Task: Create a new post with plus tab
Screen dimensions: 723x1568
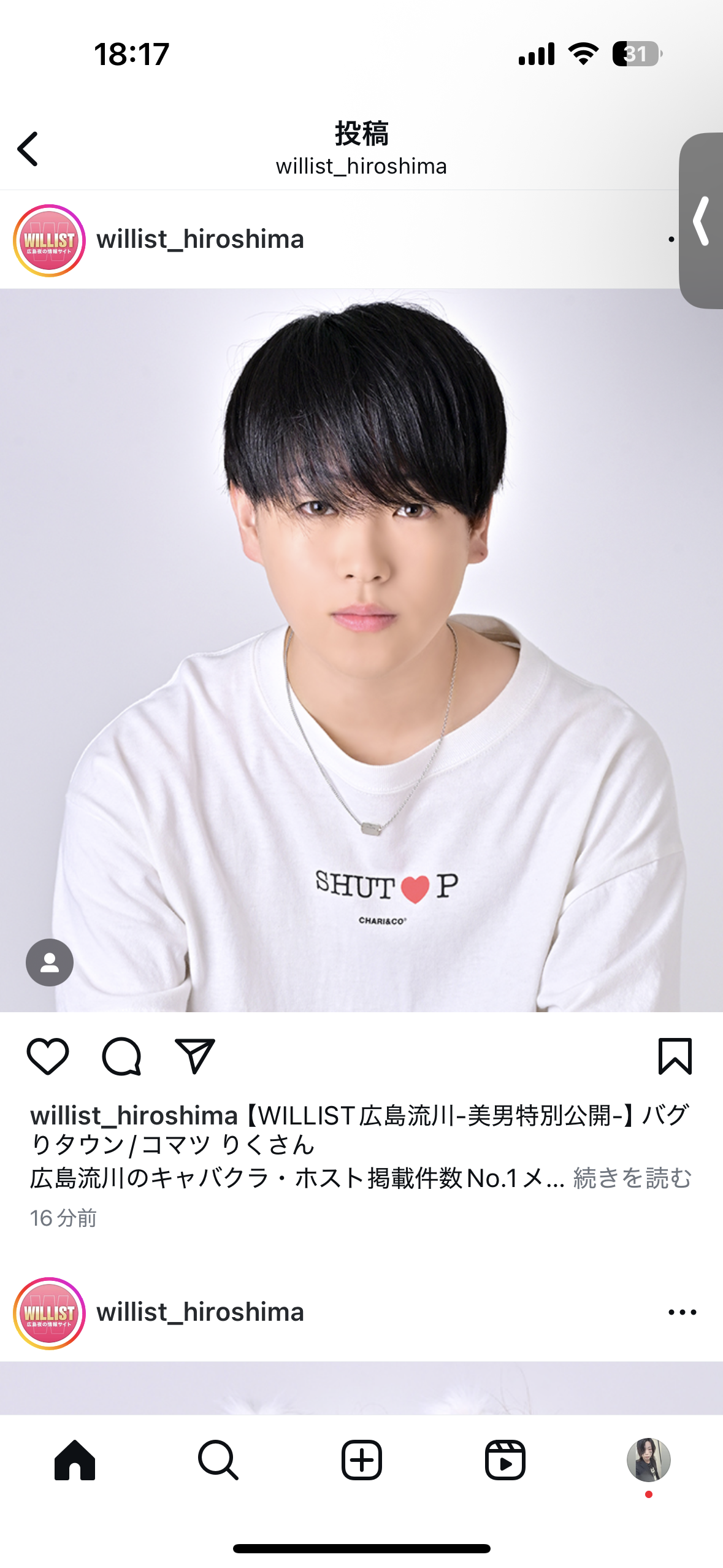Action: click(362, 1460)
